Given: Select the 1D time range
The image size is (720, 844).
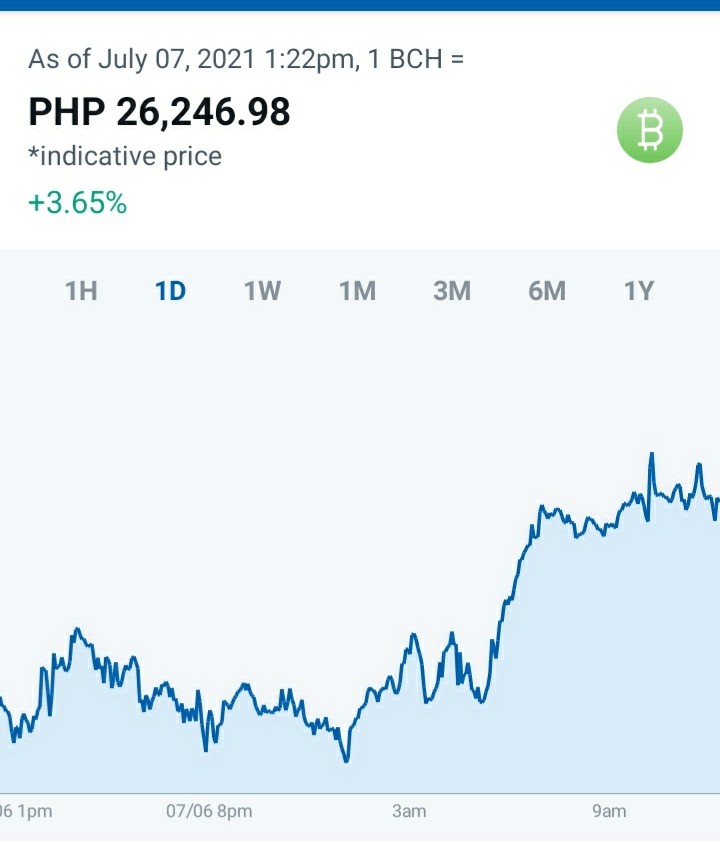Looking at the screenshot, I should coord(171,291).
